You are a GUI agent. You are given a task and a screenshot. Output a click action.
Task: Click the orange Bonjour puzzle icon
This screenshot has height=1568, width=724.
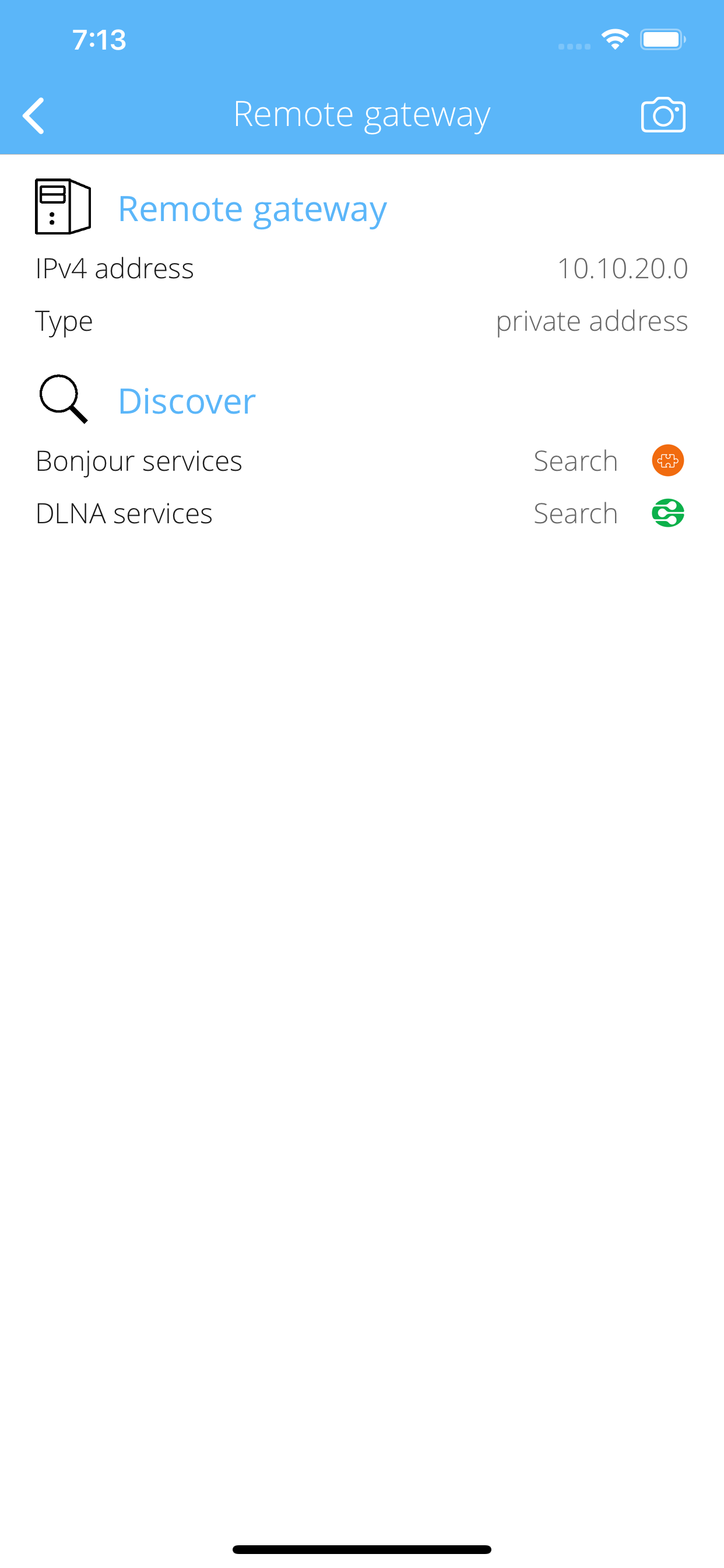[x=667, y=461]
